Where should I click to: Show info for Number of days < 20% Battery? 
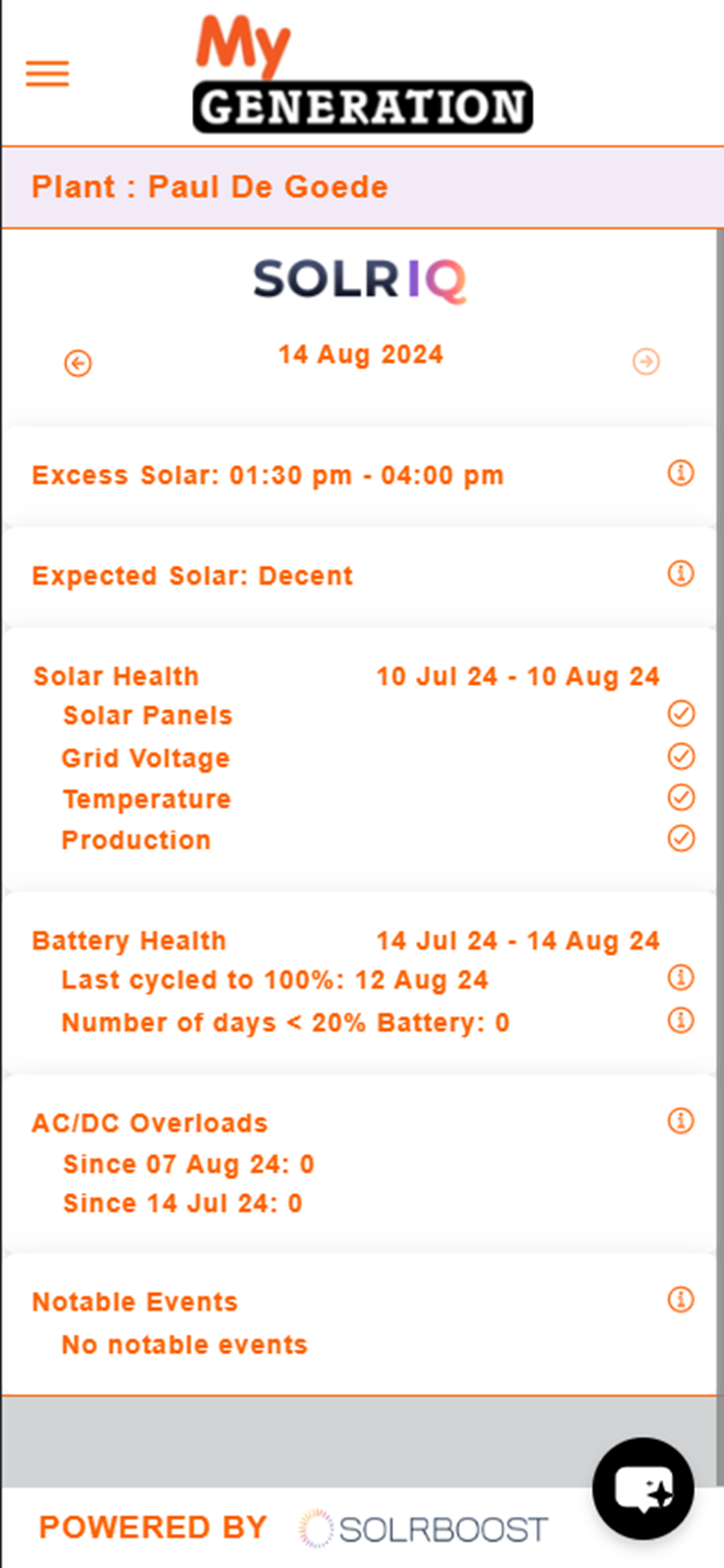(x=680, y=1020)
